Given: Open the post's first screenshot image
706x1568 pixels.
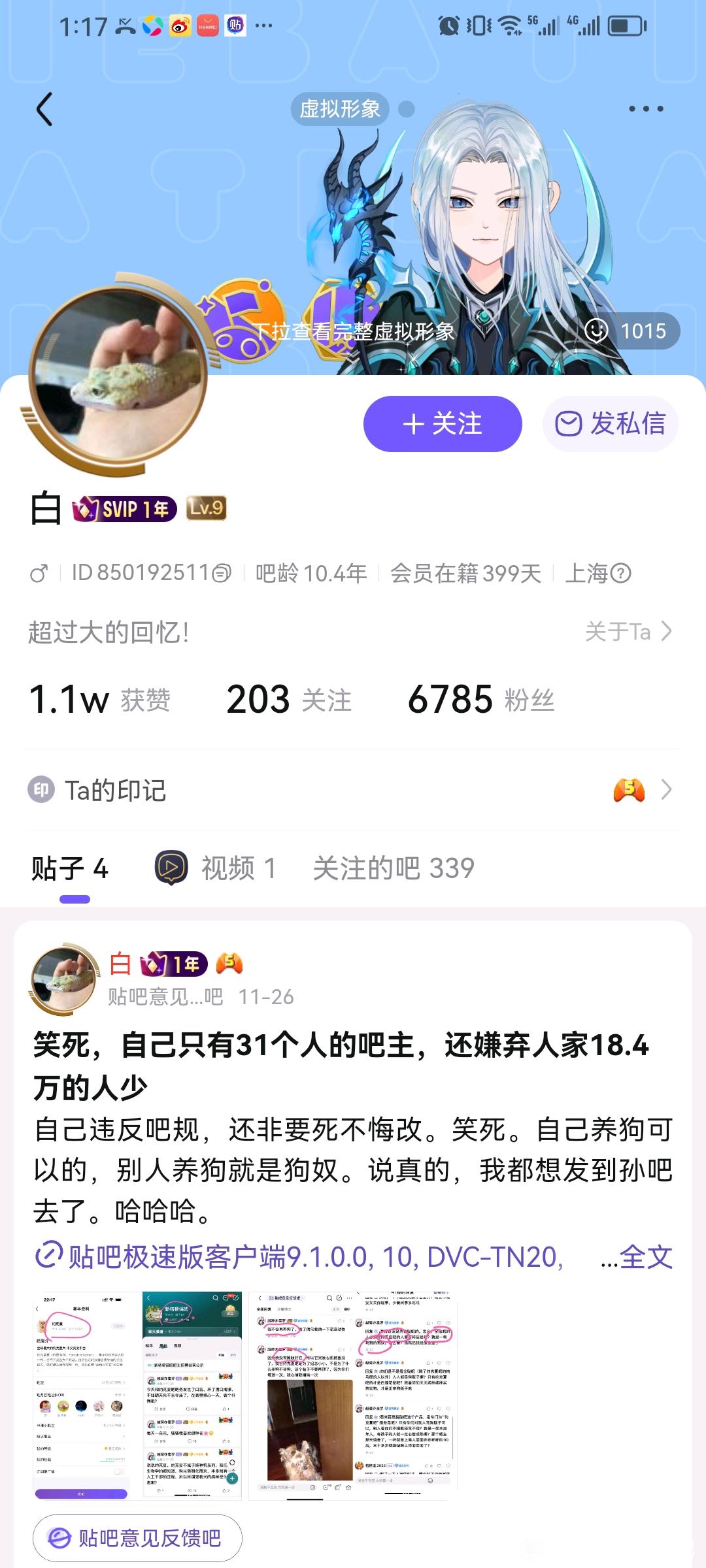Looking at the screenshot, I should tap(86, 1396).
